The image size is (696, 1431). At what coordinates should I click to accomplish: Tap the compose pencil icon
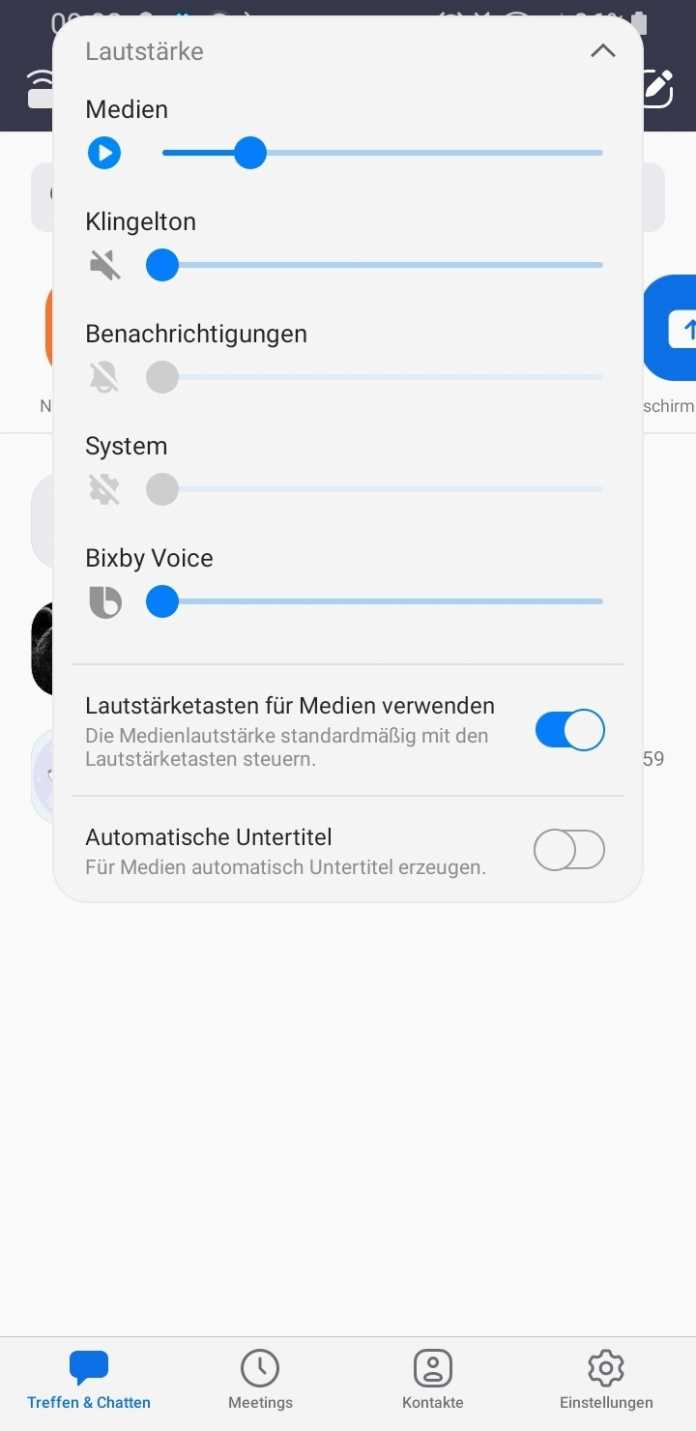point(657,88)
